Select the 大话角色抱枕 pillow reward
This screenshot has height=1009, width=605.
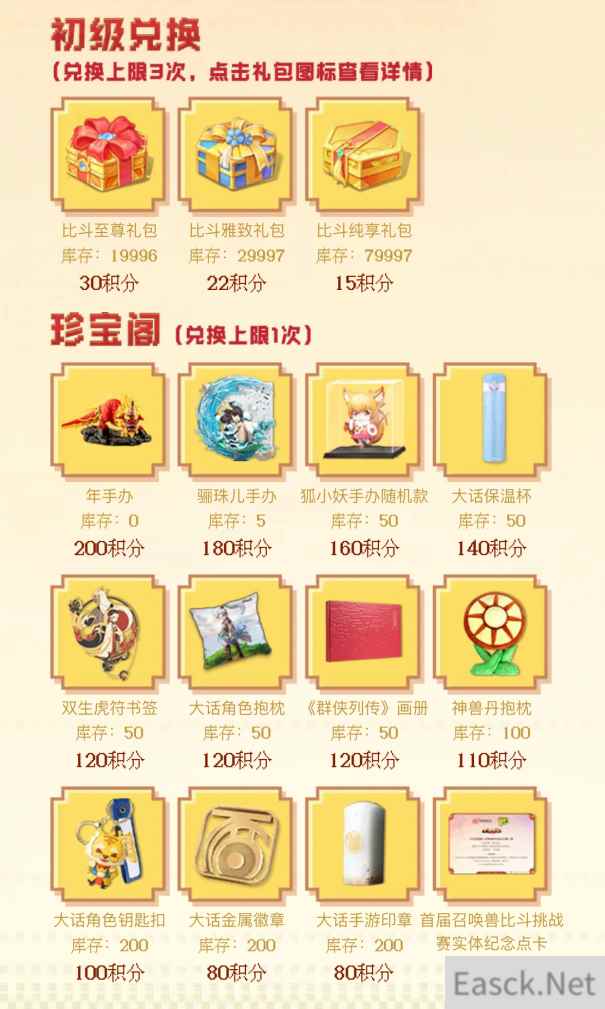pyautogui.click(x=236, y=633)
